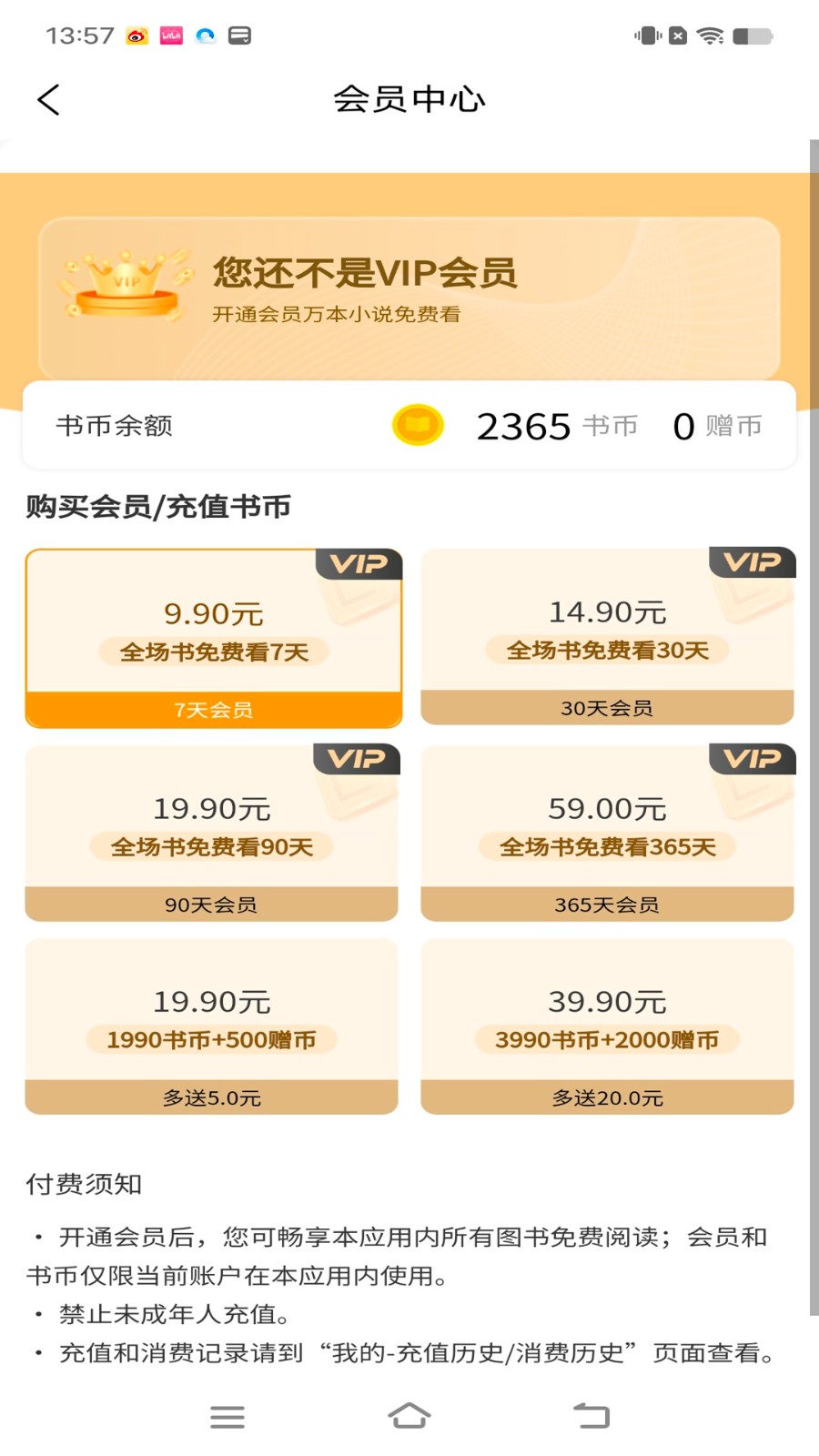Tap the return arrow in the navigation bar
This screenshot has height=1456, width=819.
592,1416
